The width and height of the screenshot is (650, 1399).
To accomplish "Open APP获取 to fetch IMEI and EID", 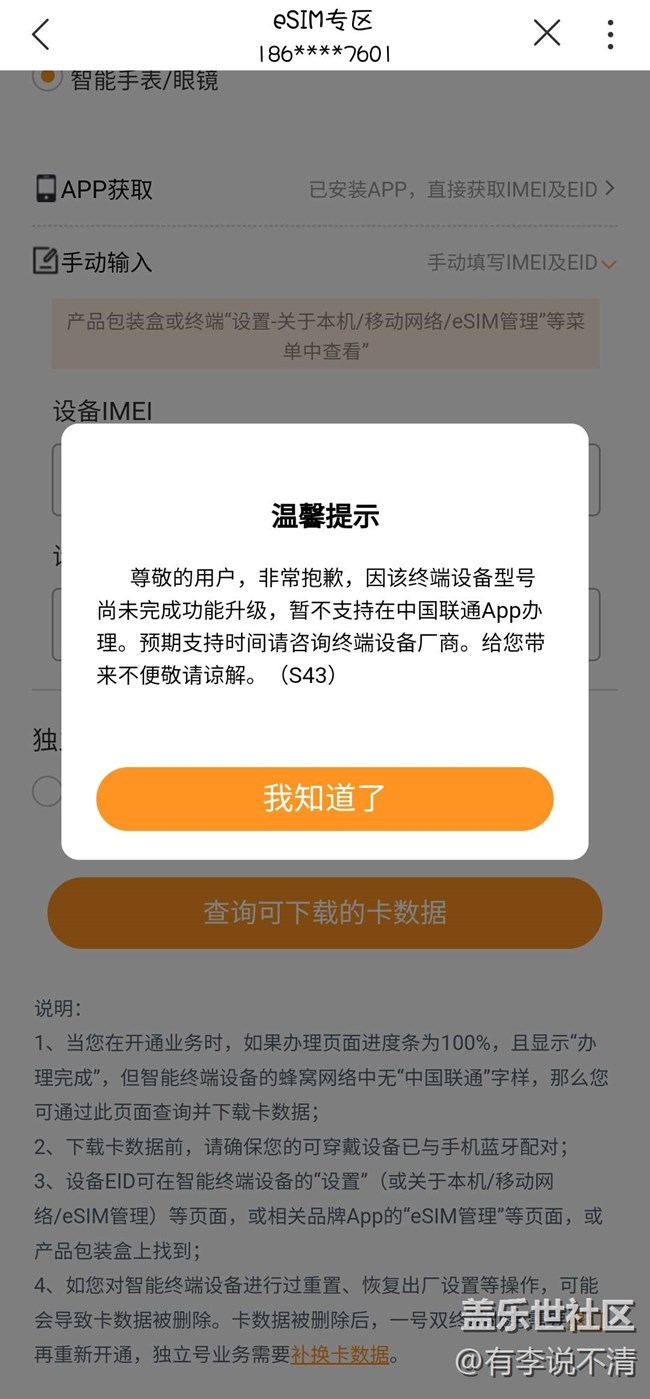I will tap(325, 188).
